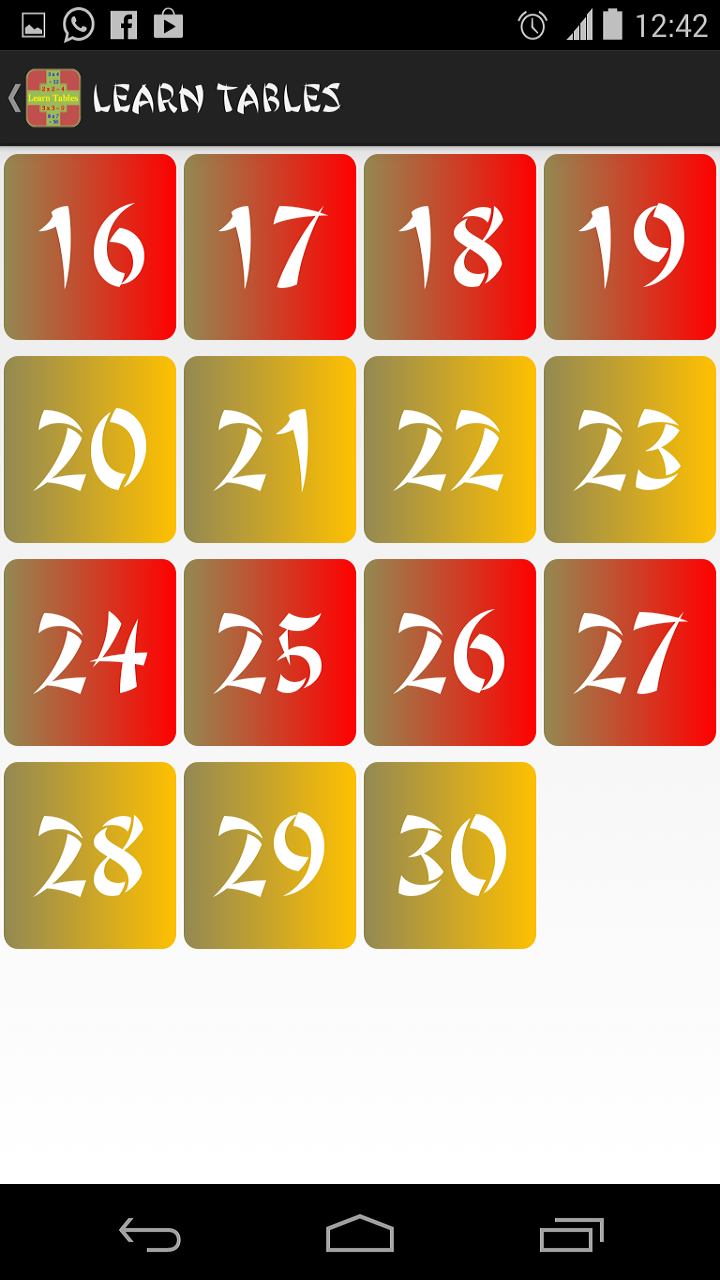Select the number 30 tile
The height and width of the screenshot is (1280, 720).
(449, 854)
